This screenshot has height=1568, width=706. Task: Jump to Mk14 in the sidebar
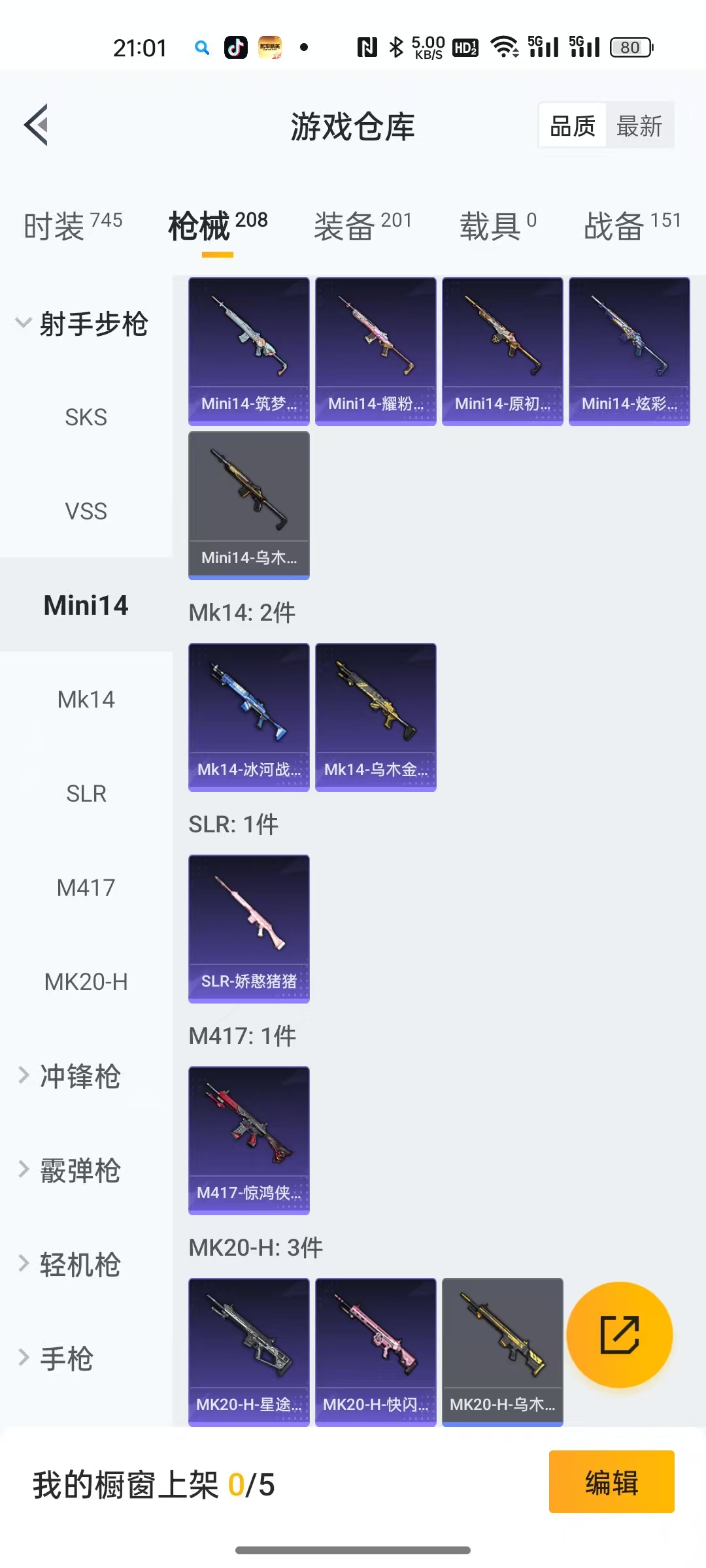point(86,700)
